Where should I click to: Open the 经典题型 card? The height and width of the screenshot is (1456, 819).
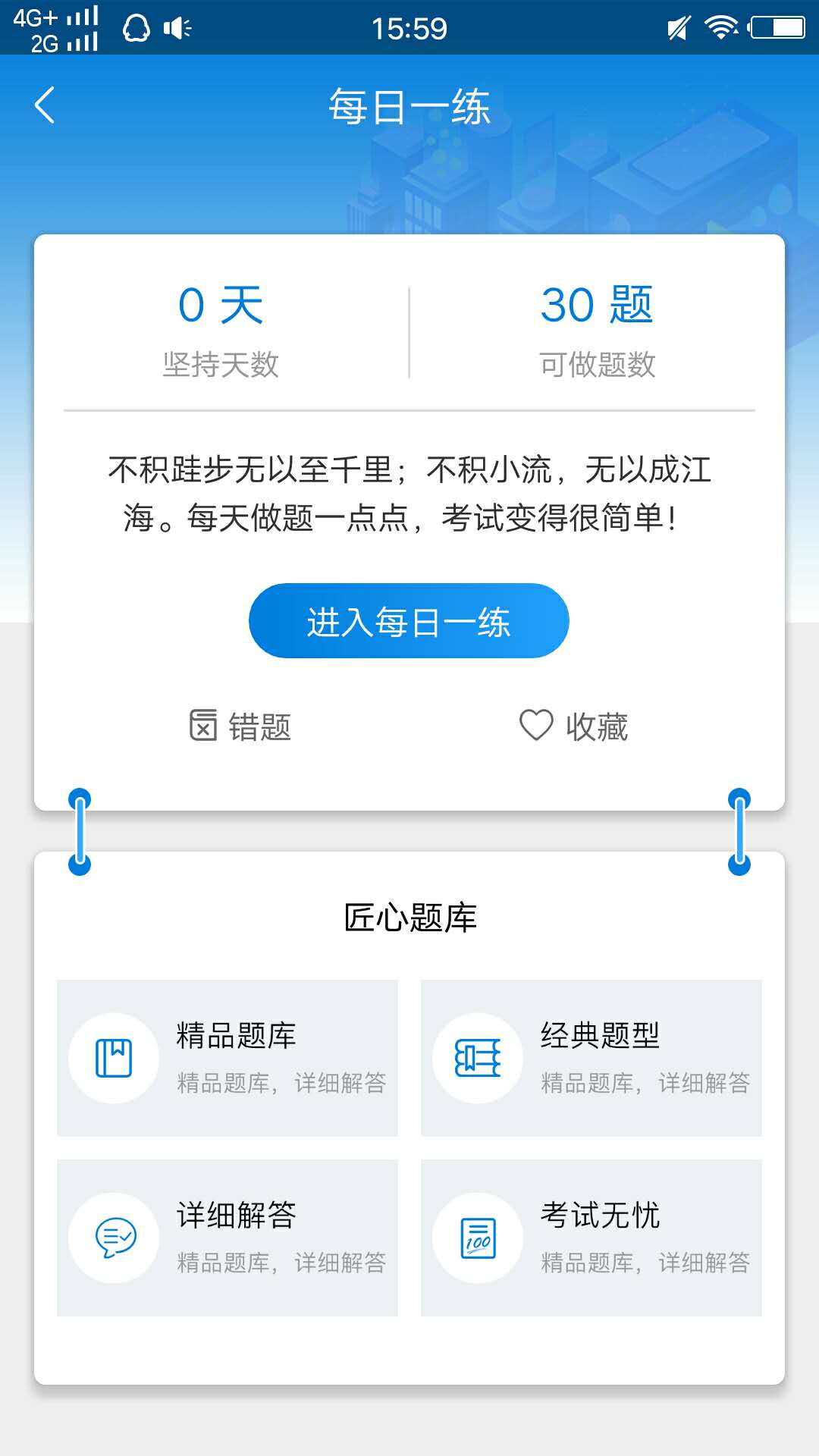[x=591, y=1058]
